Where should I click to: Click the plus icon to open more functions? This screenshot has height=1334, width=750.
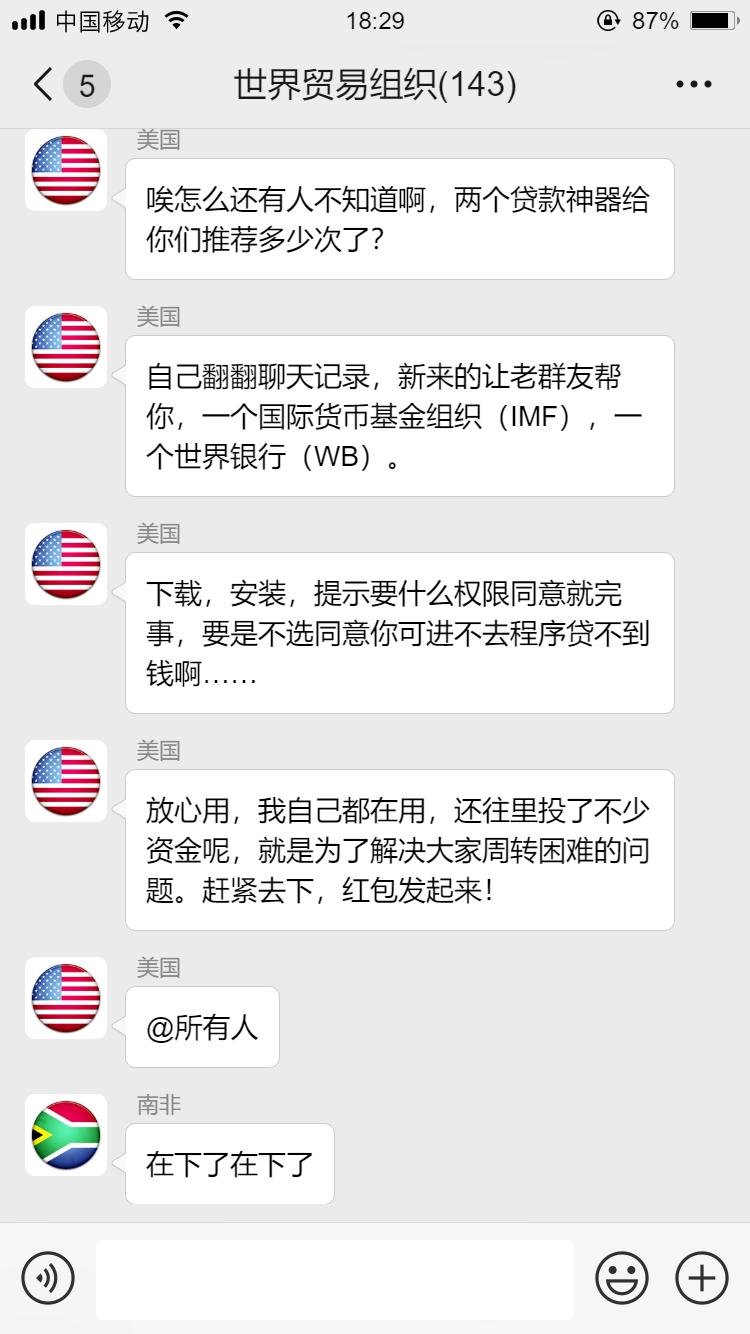701,1278
